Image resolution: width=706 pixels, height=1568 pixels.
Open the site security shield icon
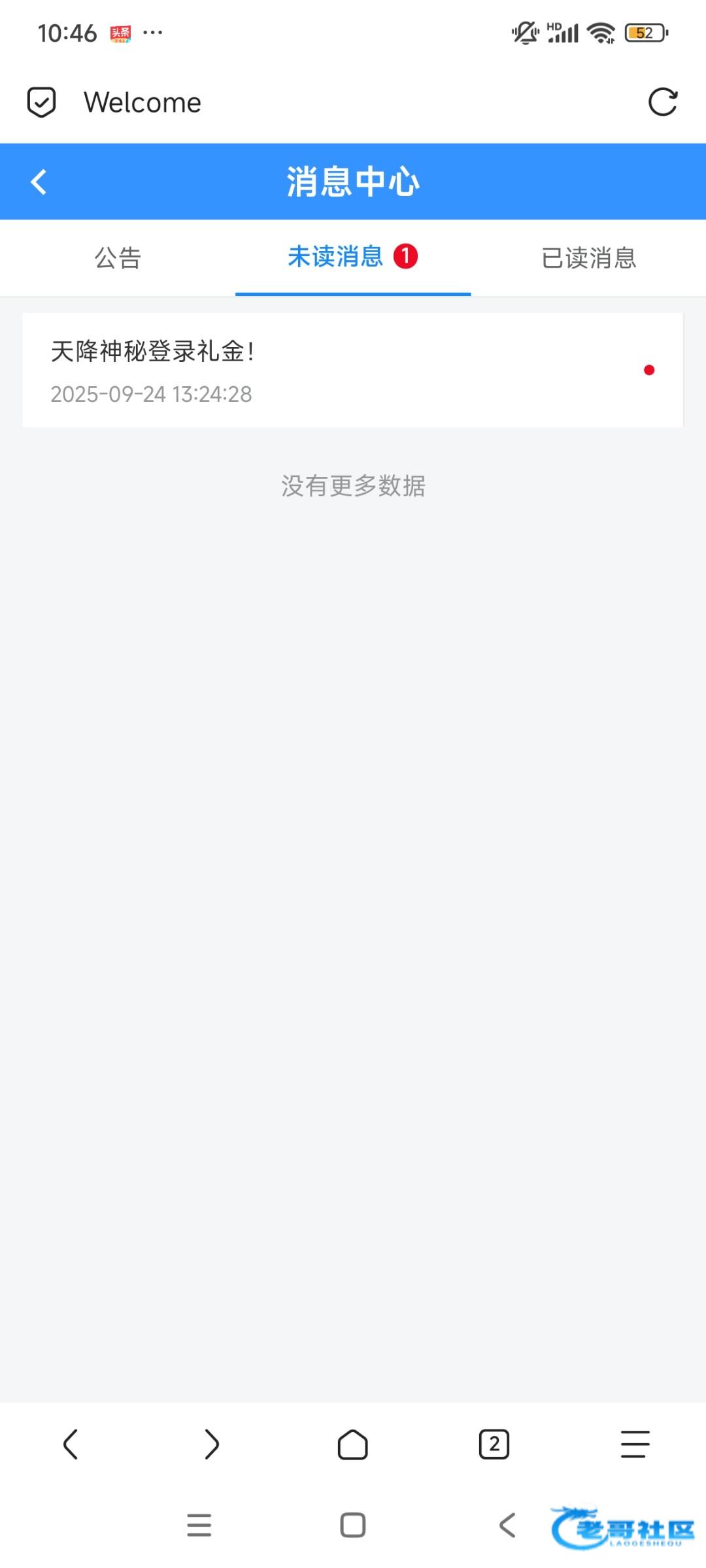41,103
